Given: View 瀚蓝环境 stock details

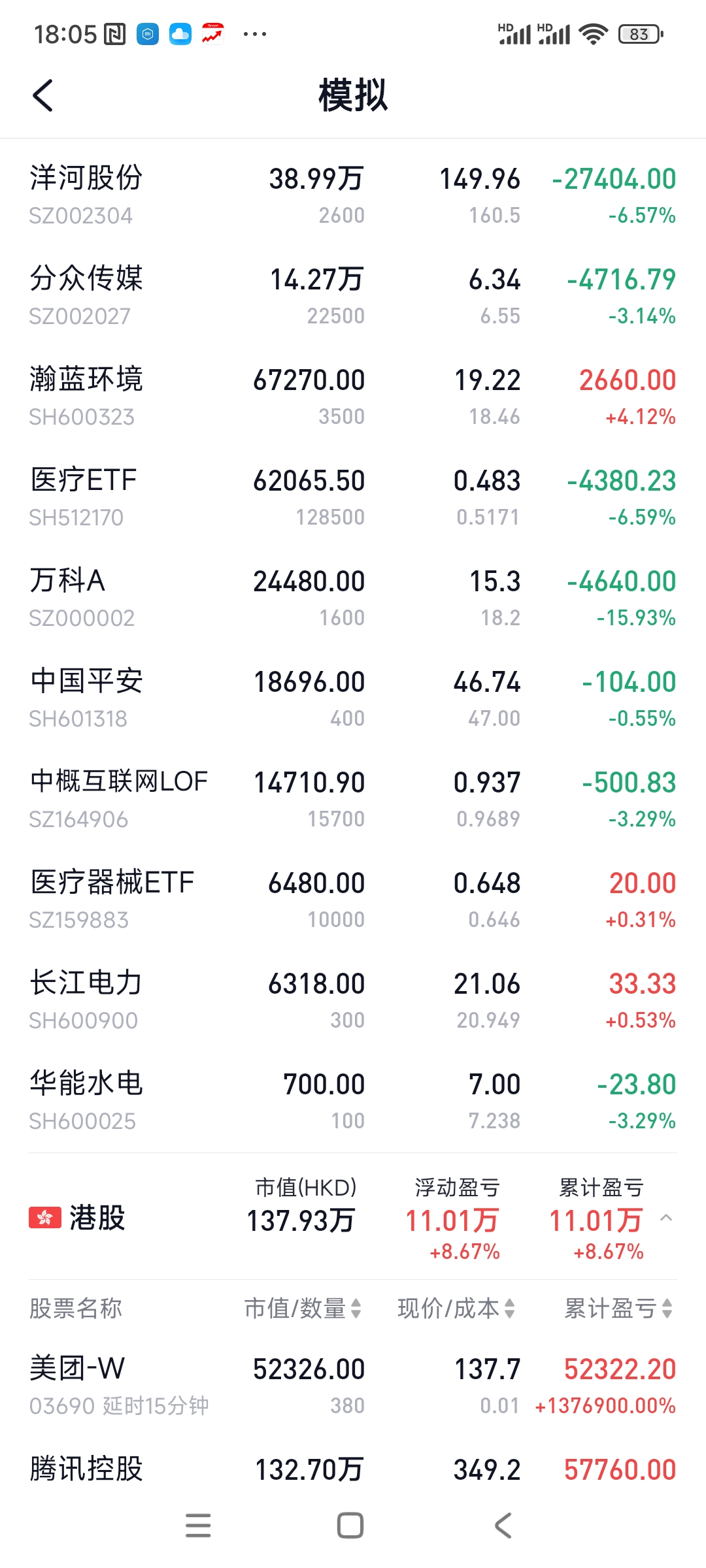Looking at the screenshot, I should [x=353, y=397].
